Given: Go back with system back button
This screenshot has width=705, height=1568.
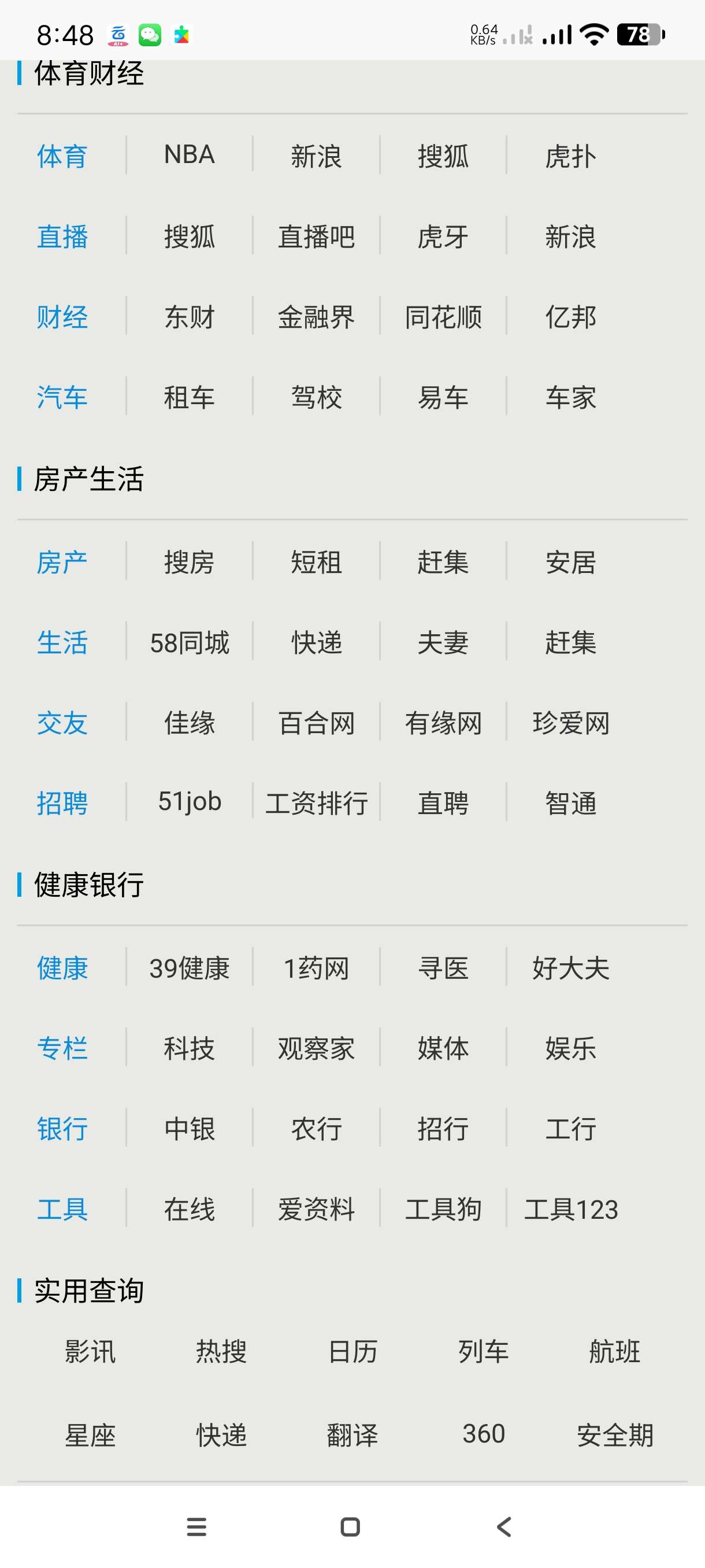Looking at the screenshot, I should point(504,1526).
